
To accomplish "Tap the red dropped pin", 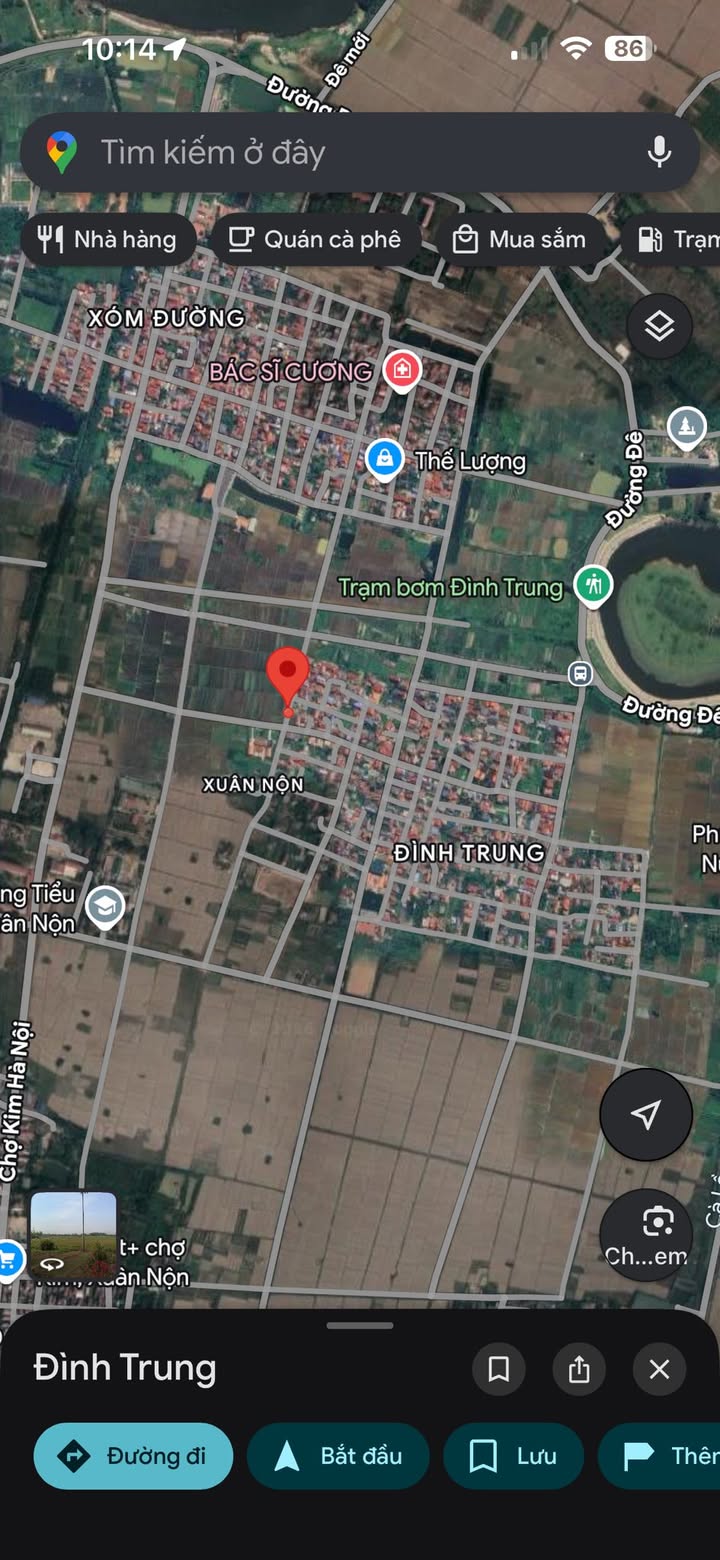I will [288, 675].
